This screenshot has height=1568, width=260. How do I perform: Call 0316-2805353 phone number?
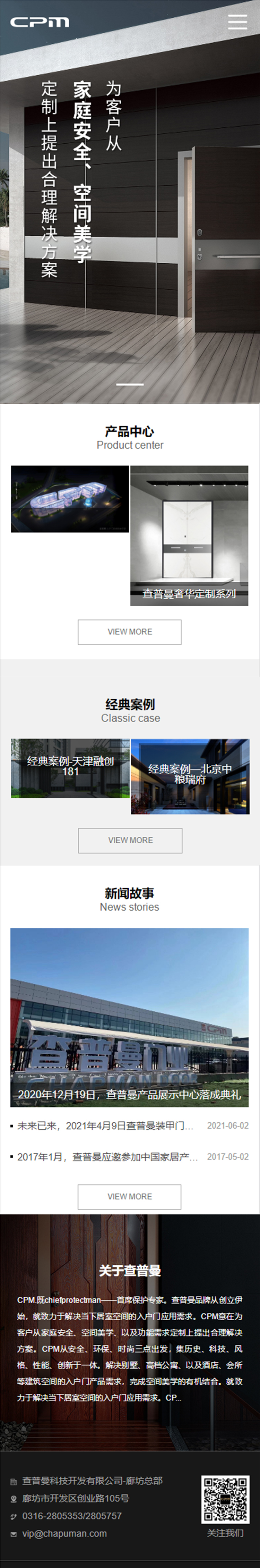coord(72,1516)
